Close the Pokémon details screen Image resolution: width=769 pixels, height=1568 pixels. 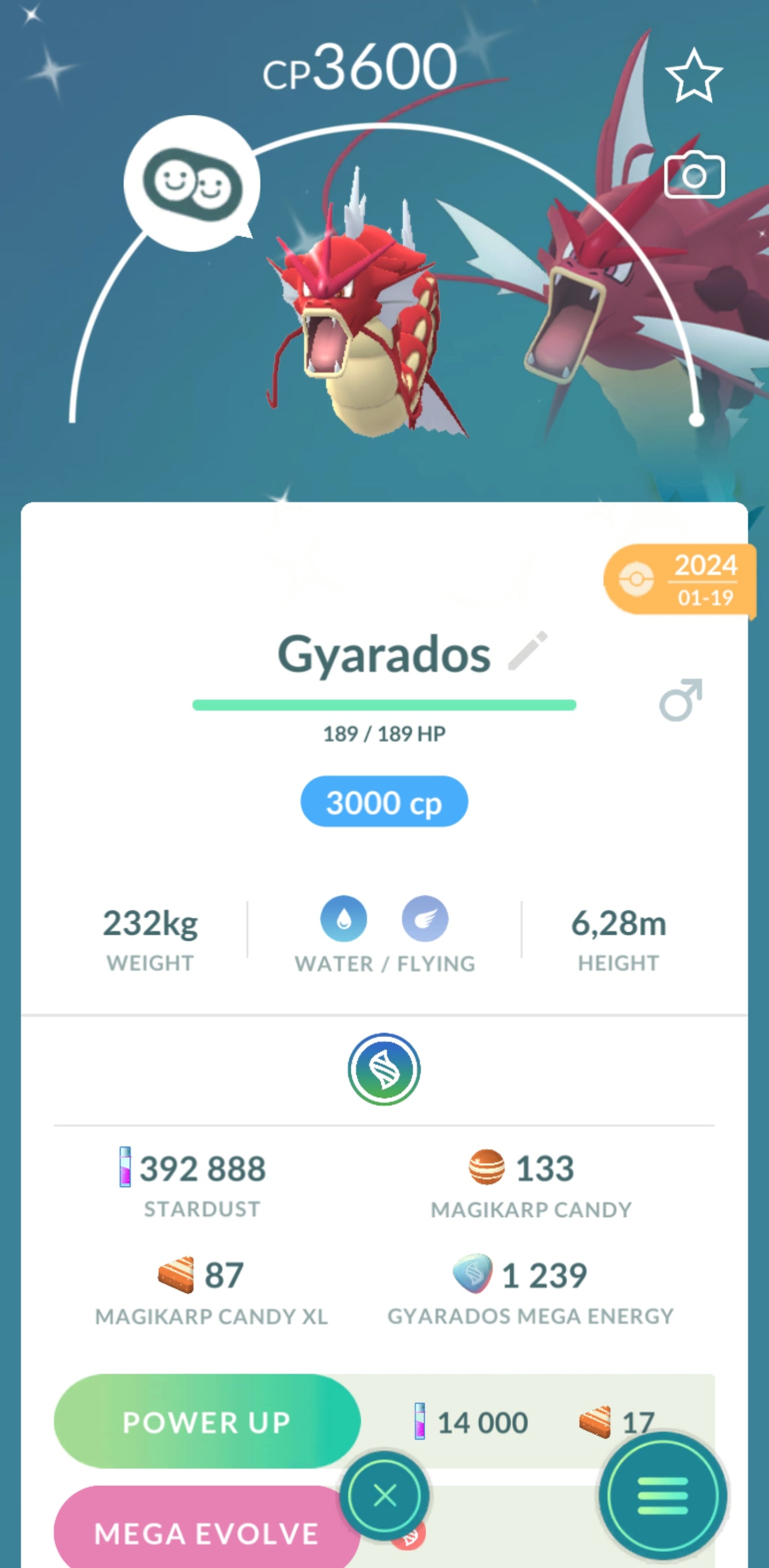point(384,1495)
